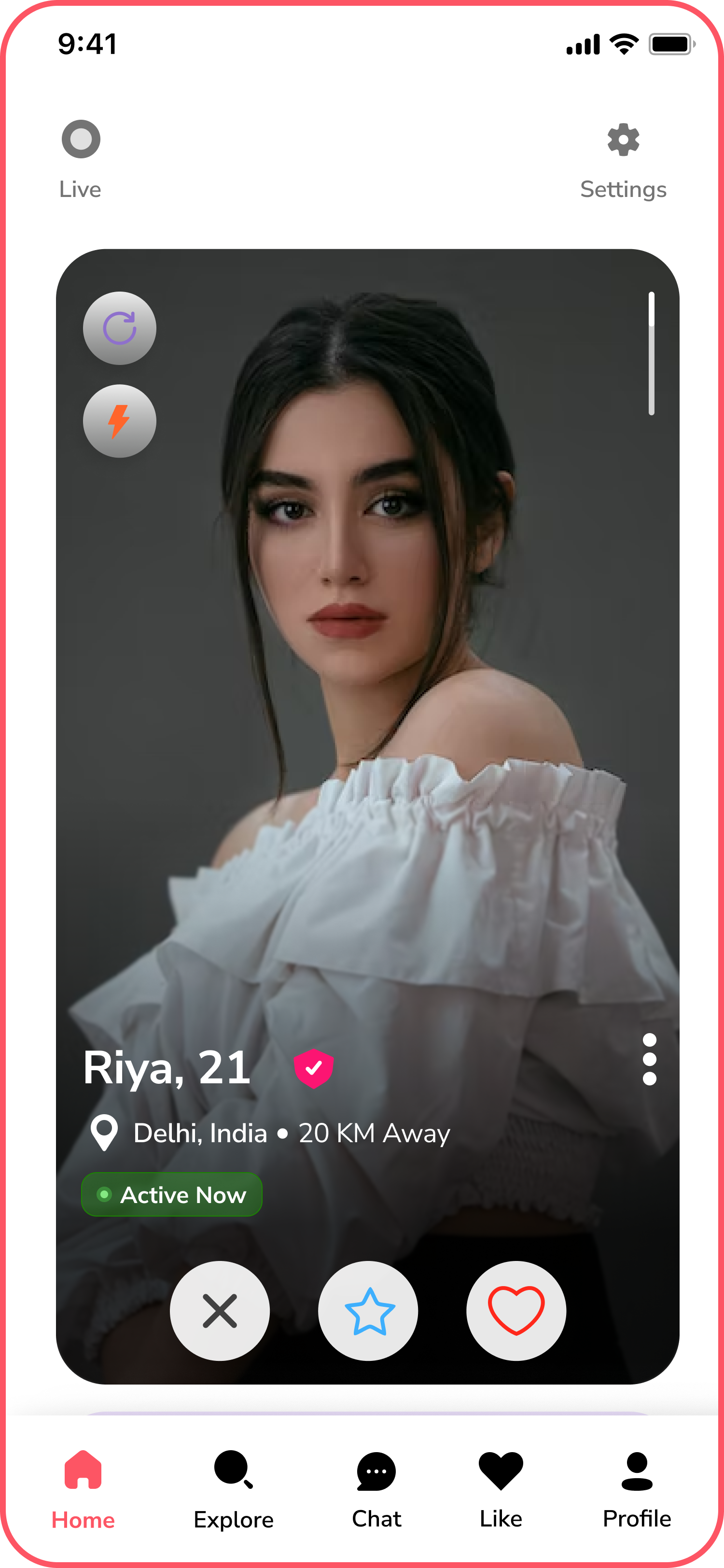Viewport: 724px width, 1568px height.
Task: Switch to the Home tab
Action: tap(83, 1488)
